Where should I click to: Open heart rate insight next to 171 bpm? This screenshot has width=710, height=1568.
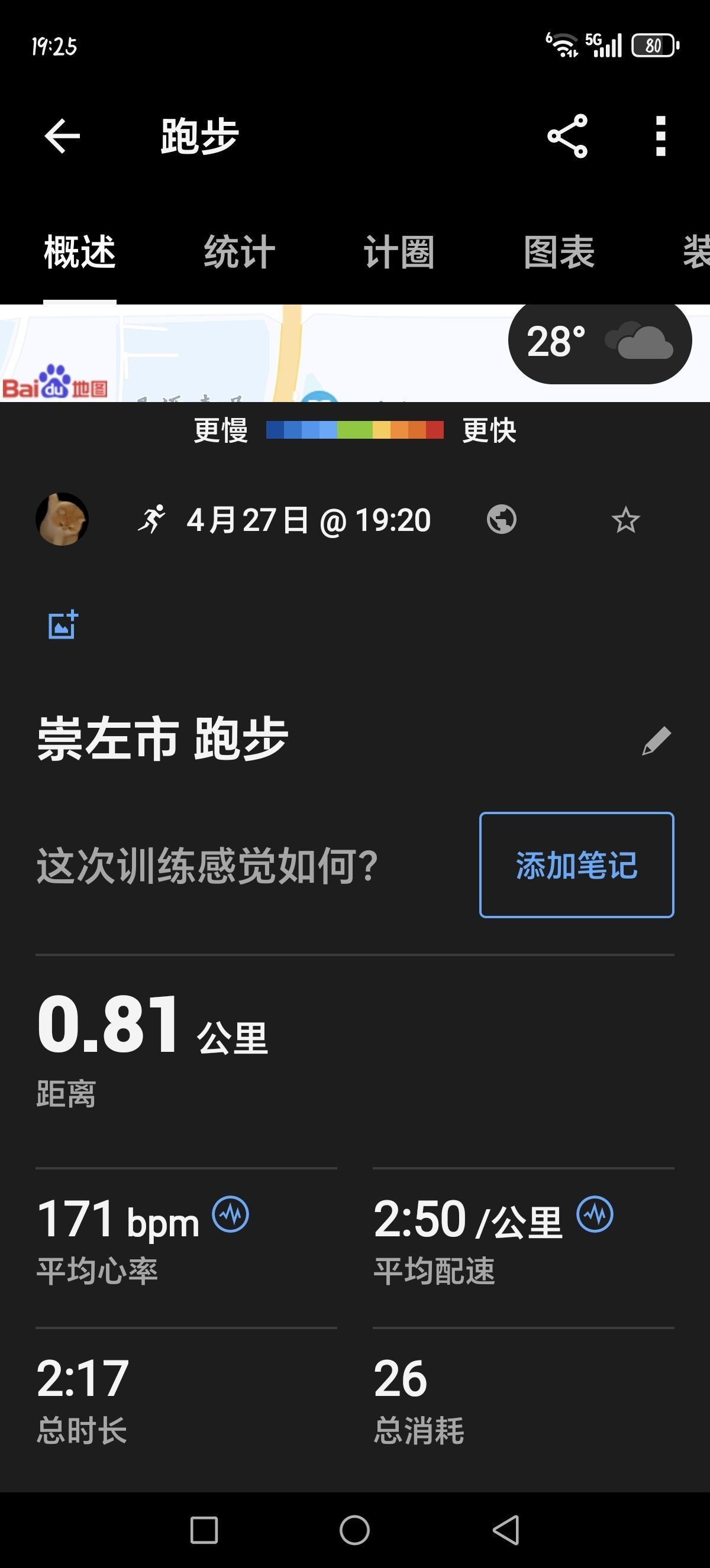point(230,1214)
